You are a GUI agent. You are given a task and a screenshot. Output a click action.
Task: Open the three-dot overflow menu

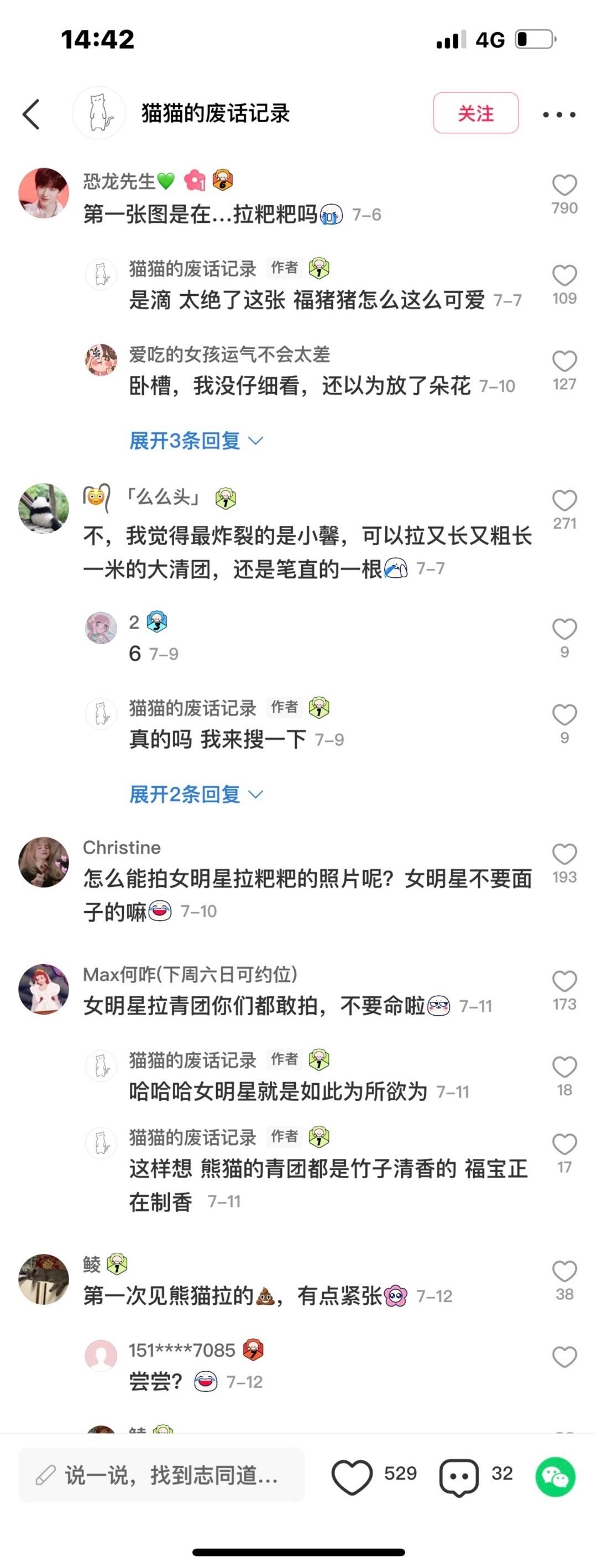click(x=559, y=114)
